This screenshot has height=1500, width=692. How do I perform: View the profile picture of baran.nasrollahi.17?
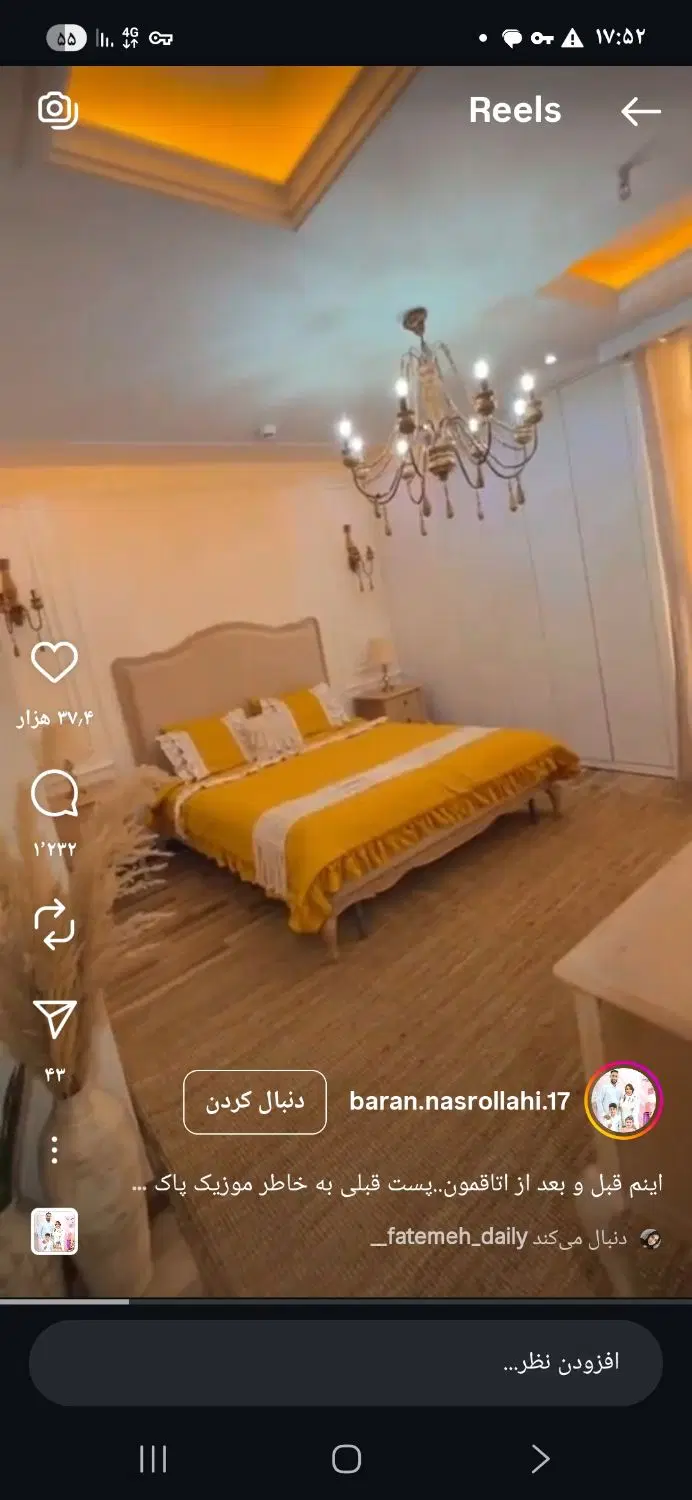coord(623,1101)
